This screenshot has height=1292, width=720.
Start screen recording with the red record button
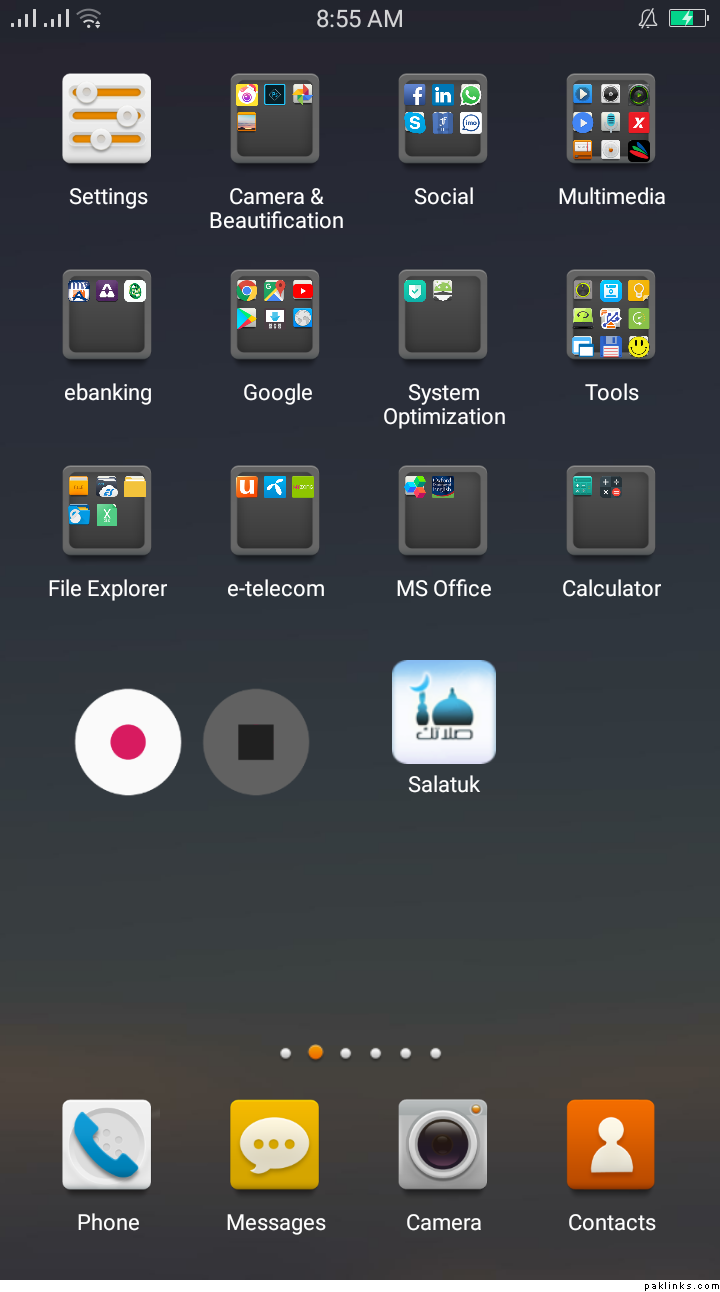[128, 742]
